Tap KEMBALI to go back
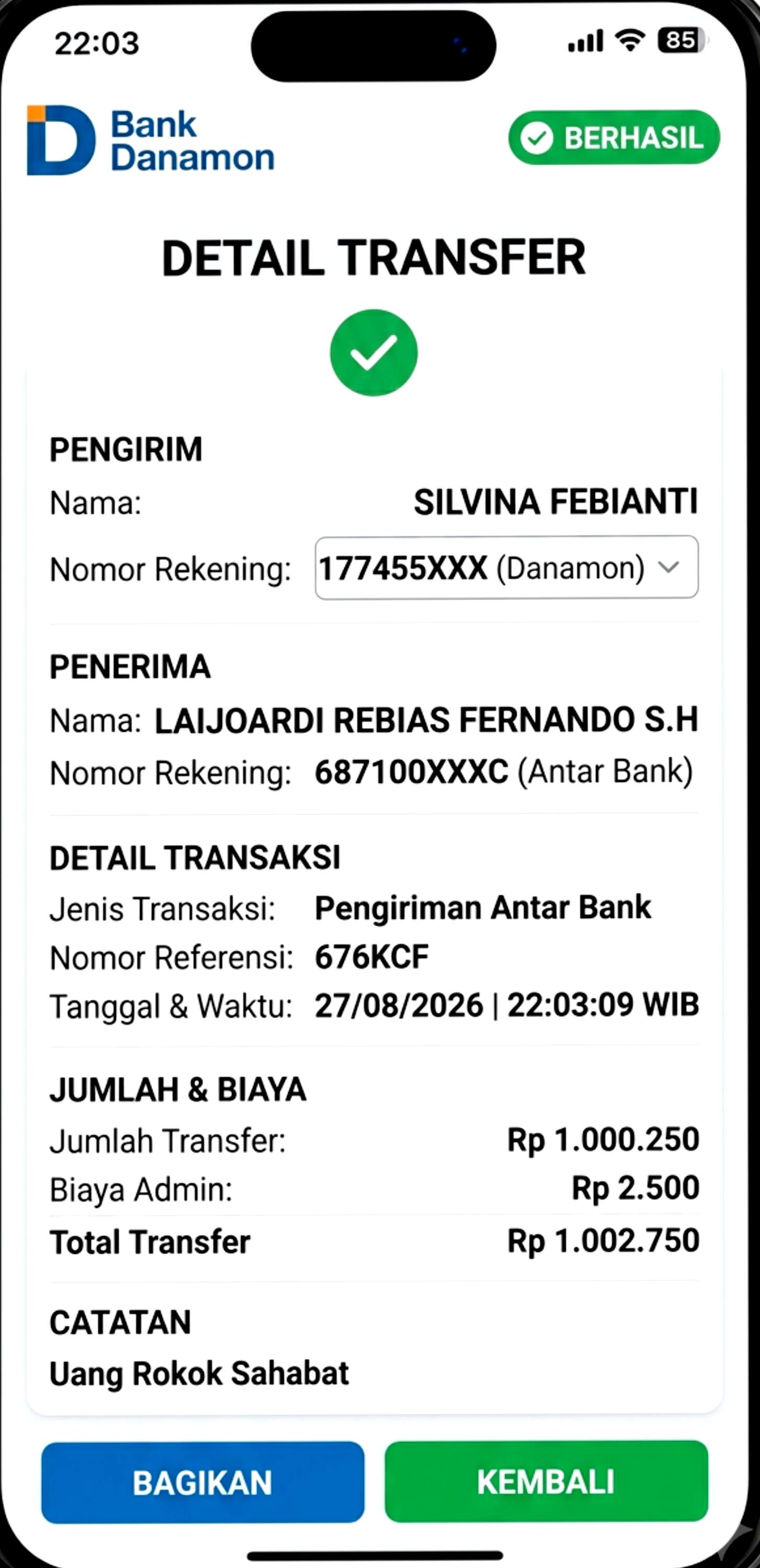 pyautogui.click(x=546, y=1482)
